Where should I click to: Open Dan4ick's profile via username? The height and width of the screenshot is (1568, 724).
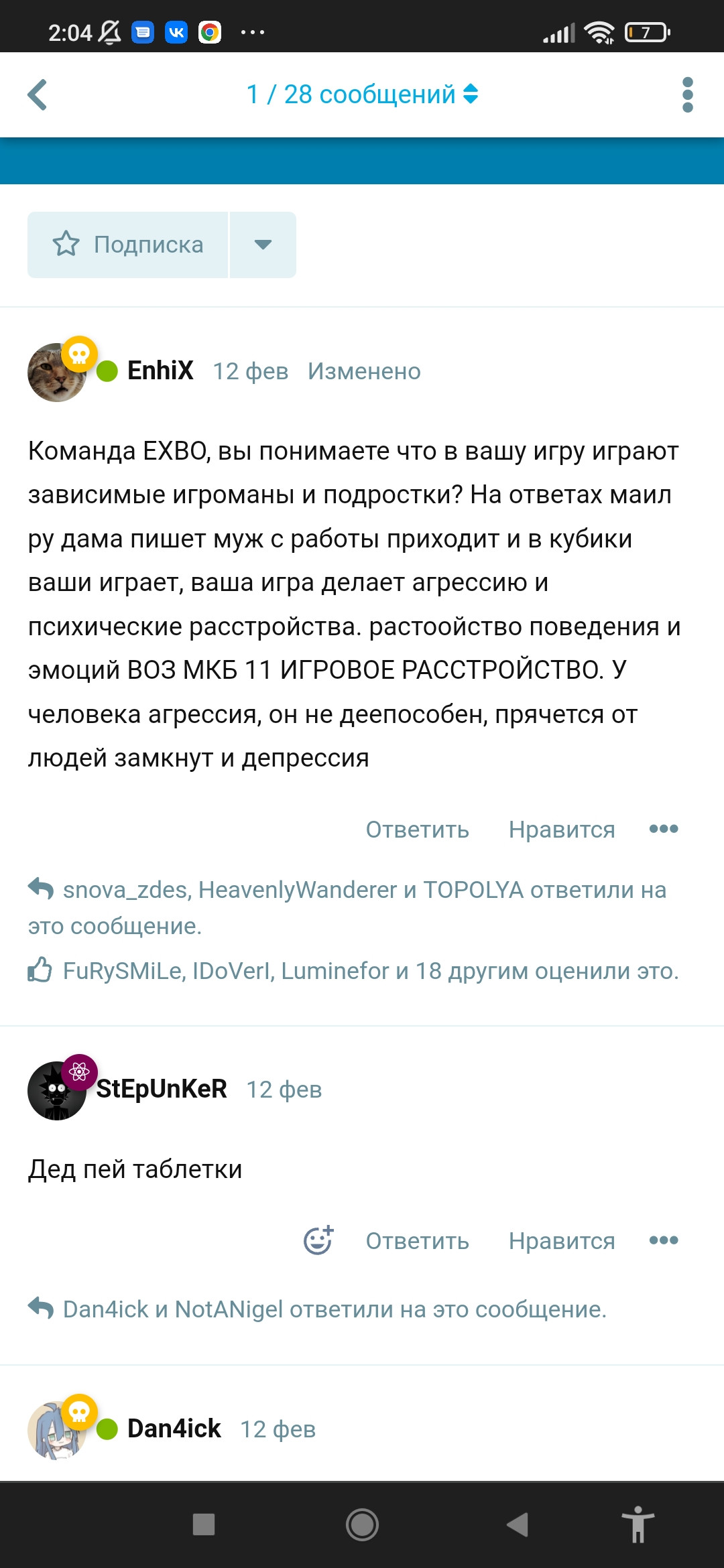click(x=174, y=1429)
